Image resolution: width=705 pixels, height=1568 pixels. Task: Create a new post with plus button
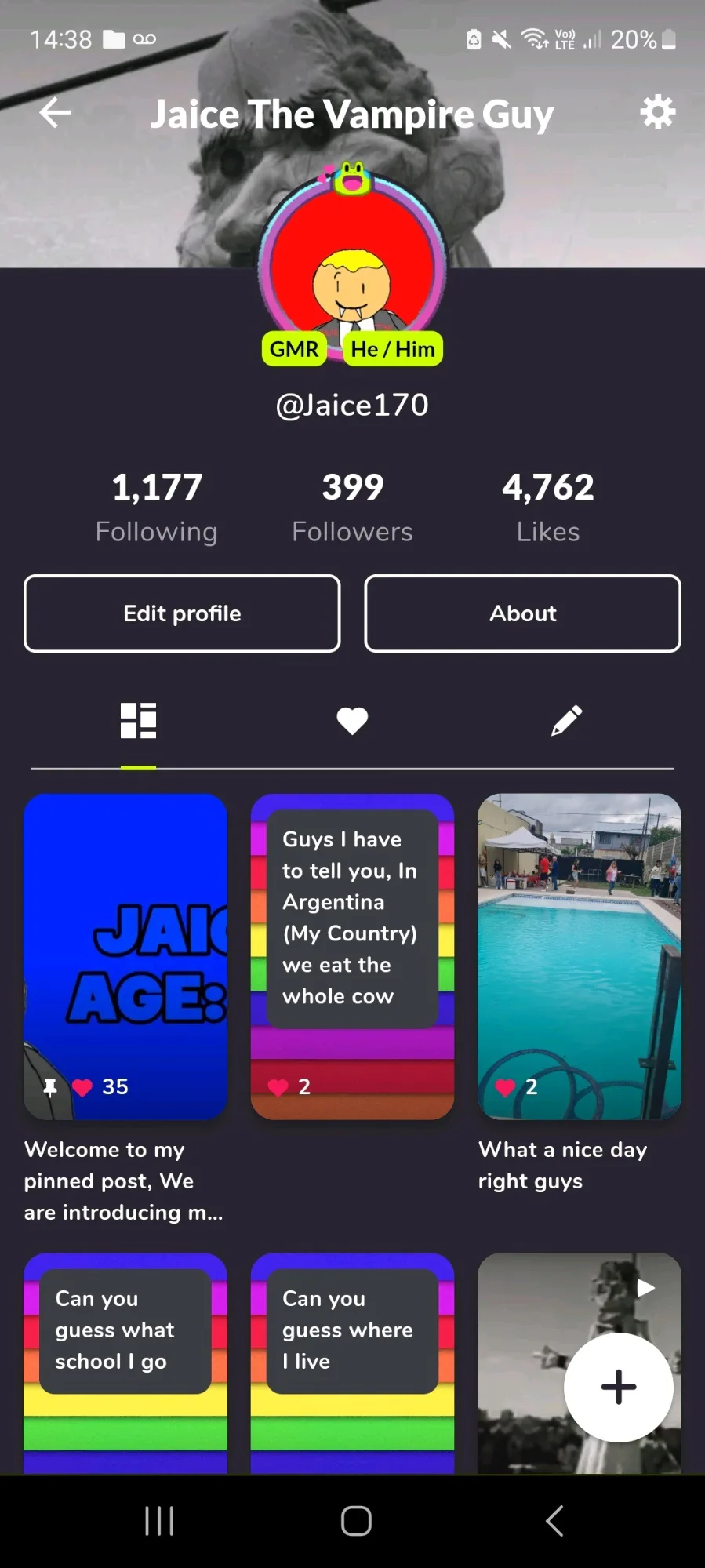618,1387
